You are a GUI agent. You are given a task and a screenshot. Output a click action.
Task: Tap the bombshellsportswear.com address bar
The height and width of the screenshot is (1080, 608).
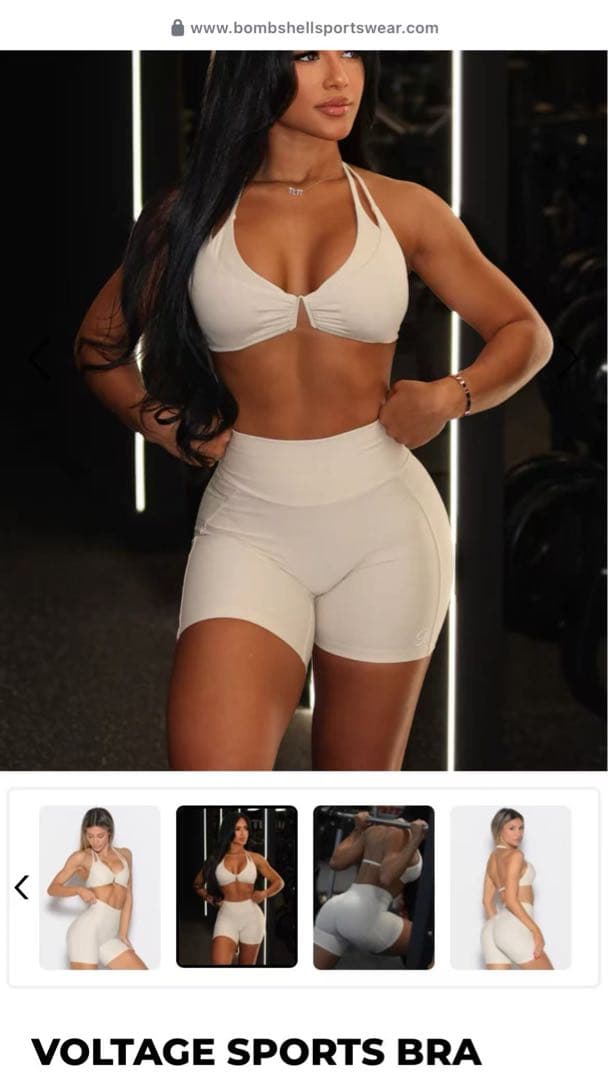(x=304, y=27)
